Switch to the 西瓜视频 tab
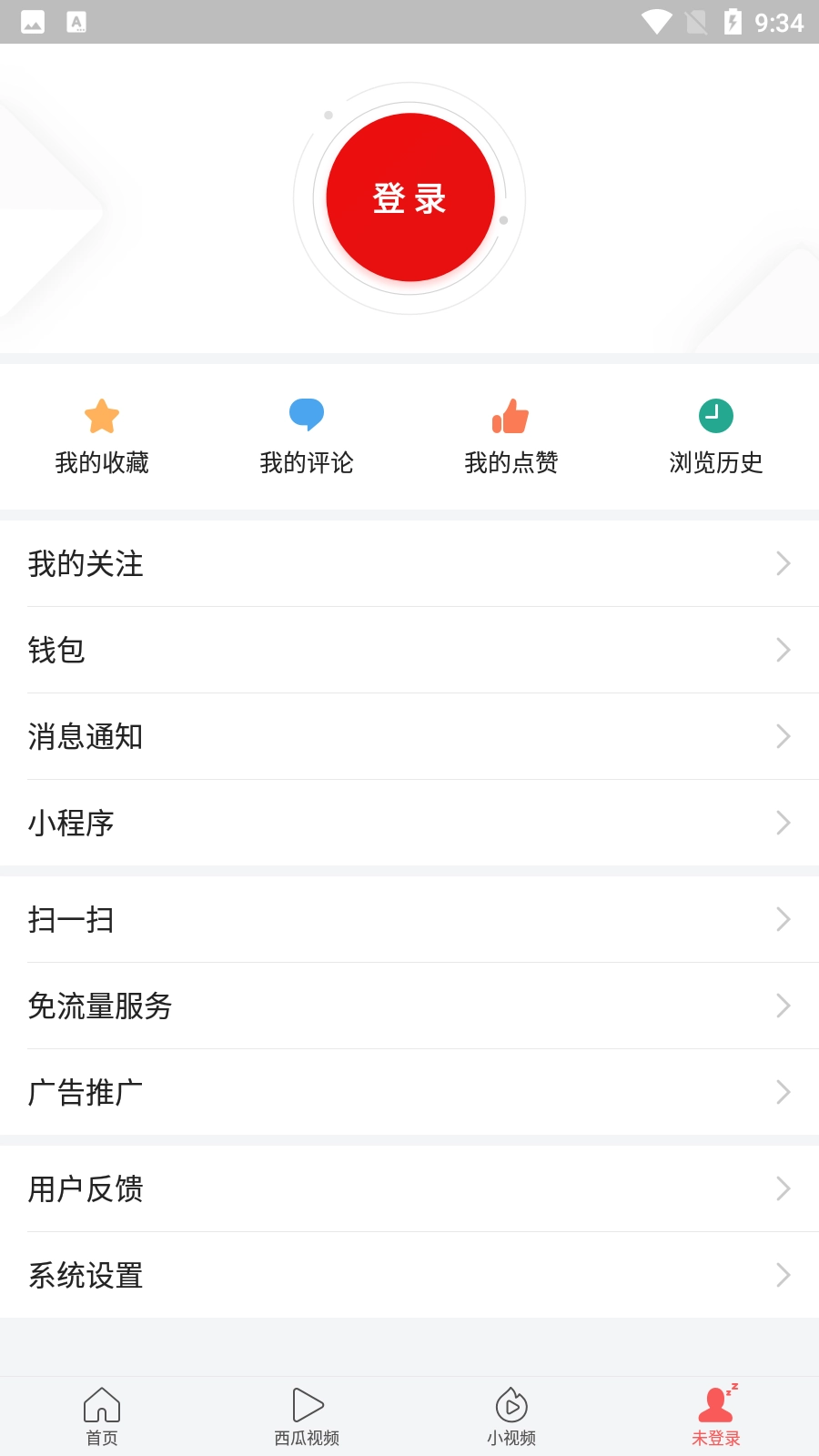The height and width of the screenshot is (1456, 819). [307, 1416]
